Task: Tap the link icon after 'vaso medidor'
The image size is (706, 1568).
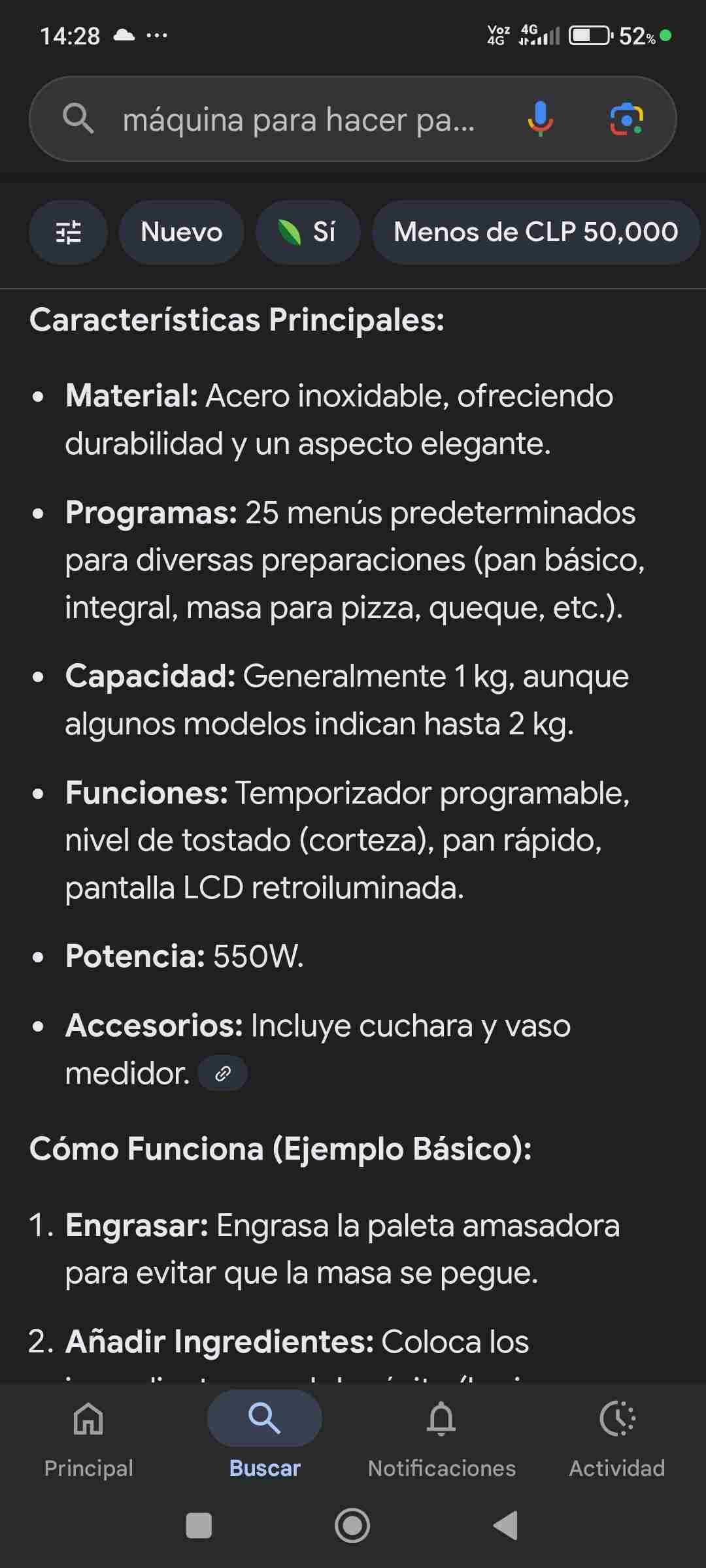Action: pos(222,1071)
